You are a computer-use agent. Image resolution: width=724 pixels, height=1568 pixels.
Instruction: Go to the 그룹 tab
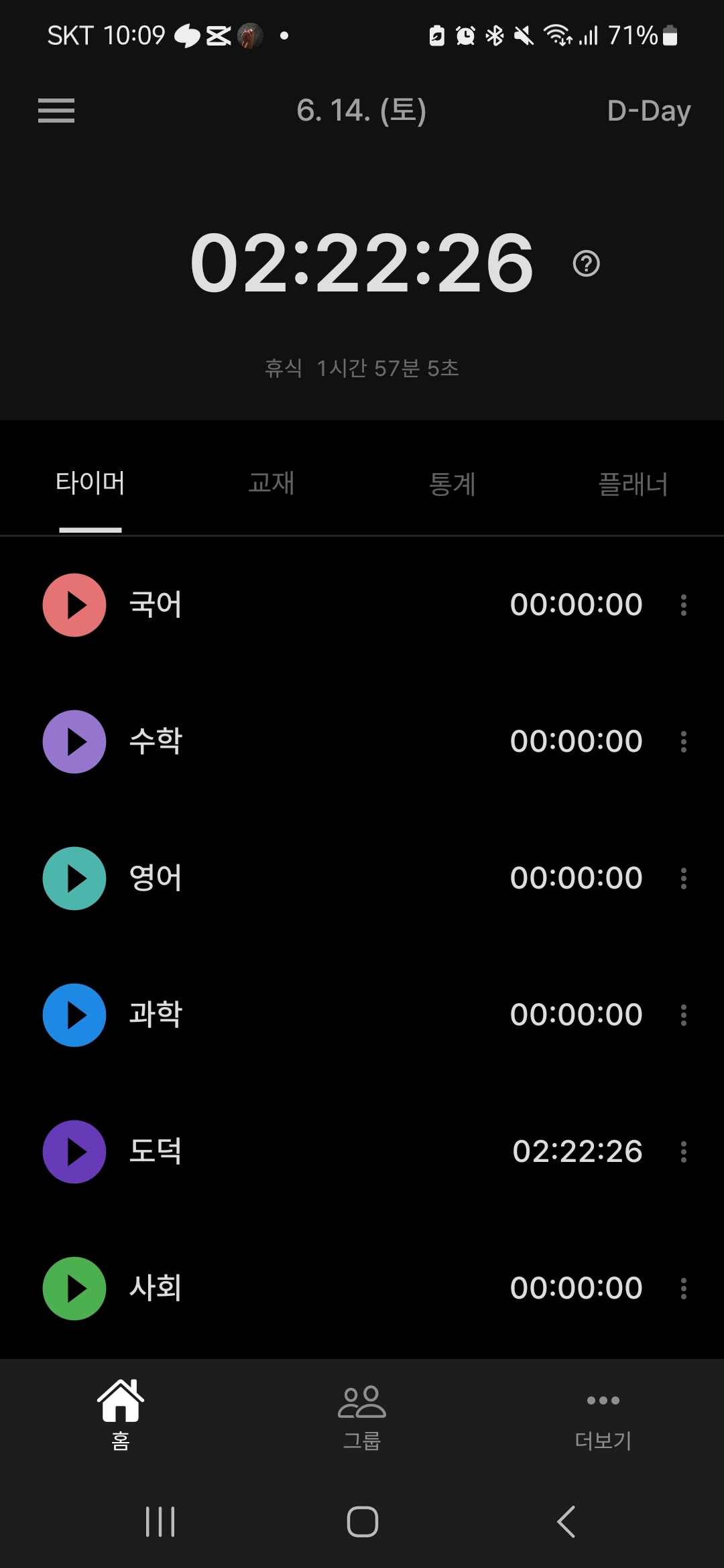tap(362, 1415)
